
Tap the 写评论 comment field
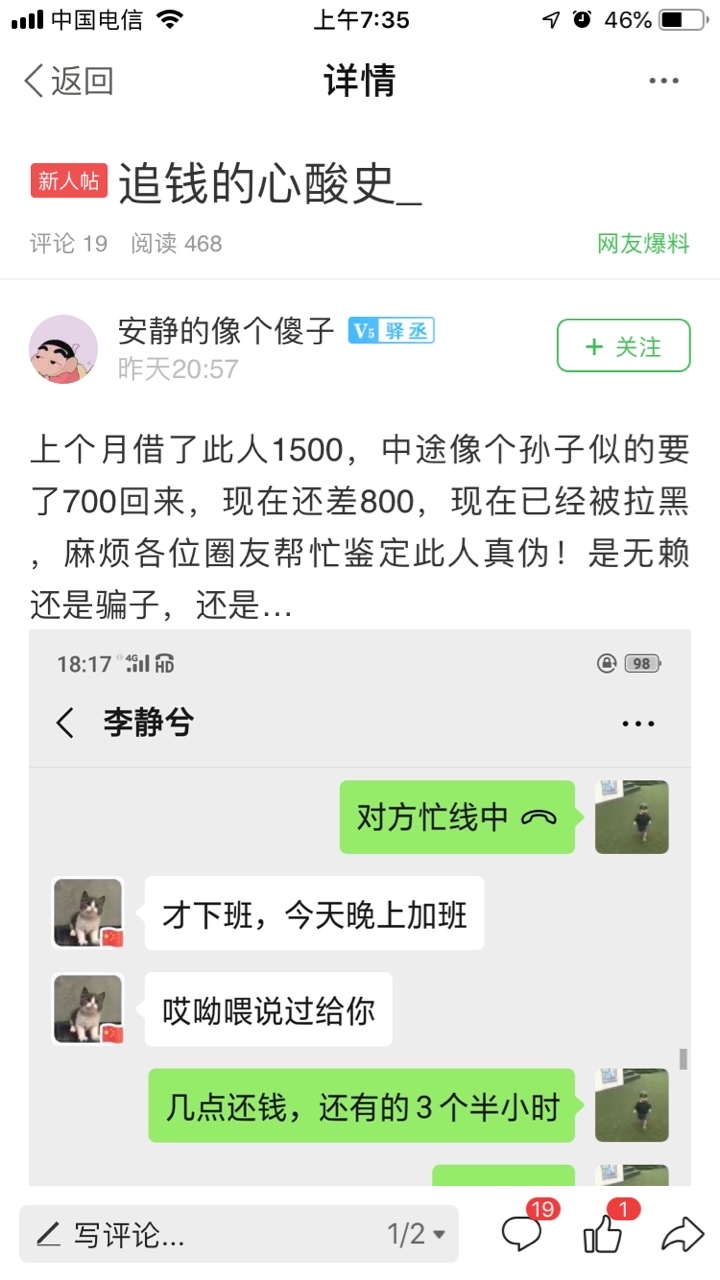coord(200,1234)
